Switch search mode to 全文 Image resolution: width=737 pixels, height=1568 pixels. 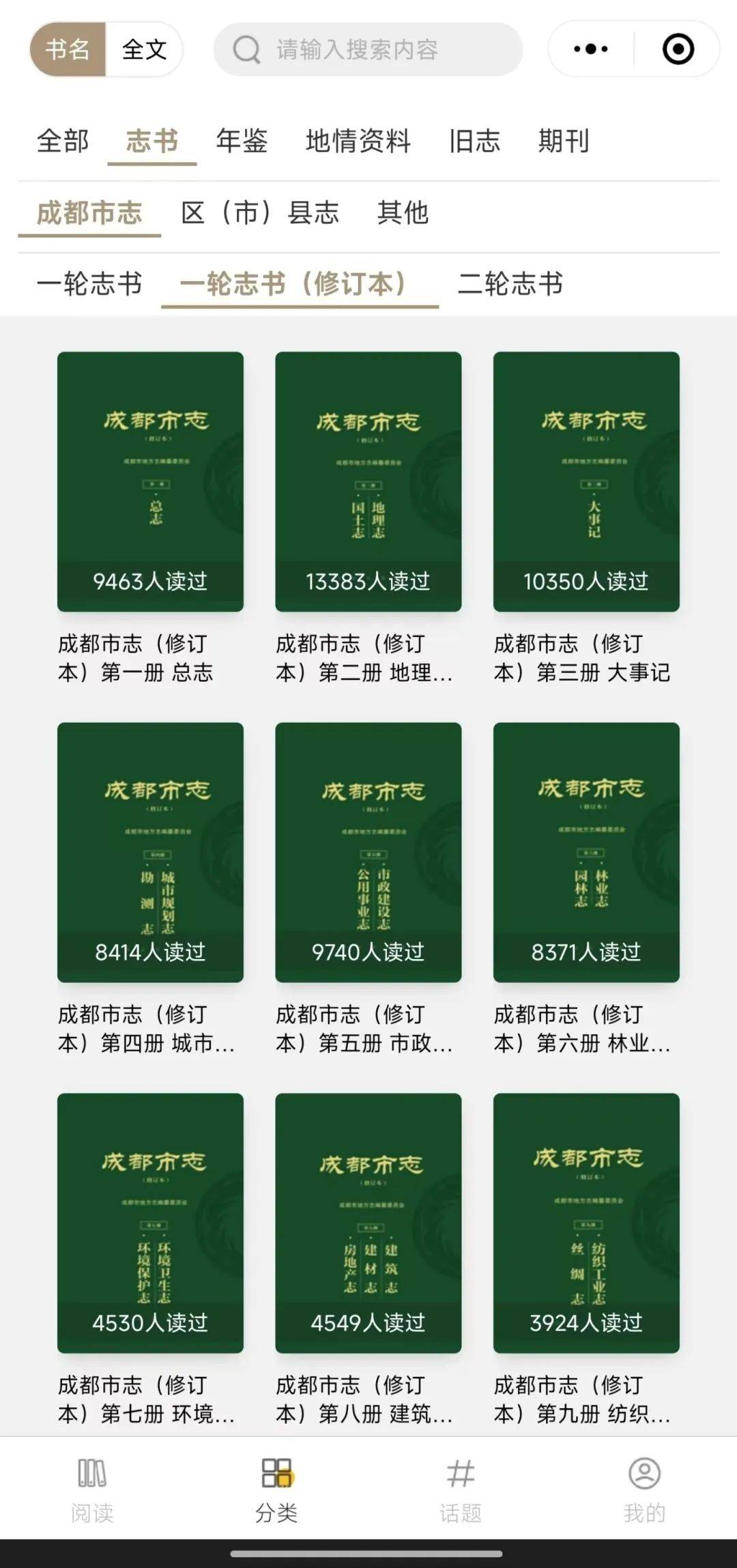(144, 49)
